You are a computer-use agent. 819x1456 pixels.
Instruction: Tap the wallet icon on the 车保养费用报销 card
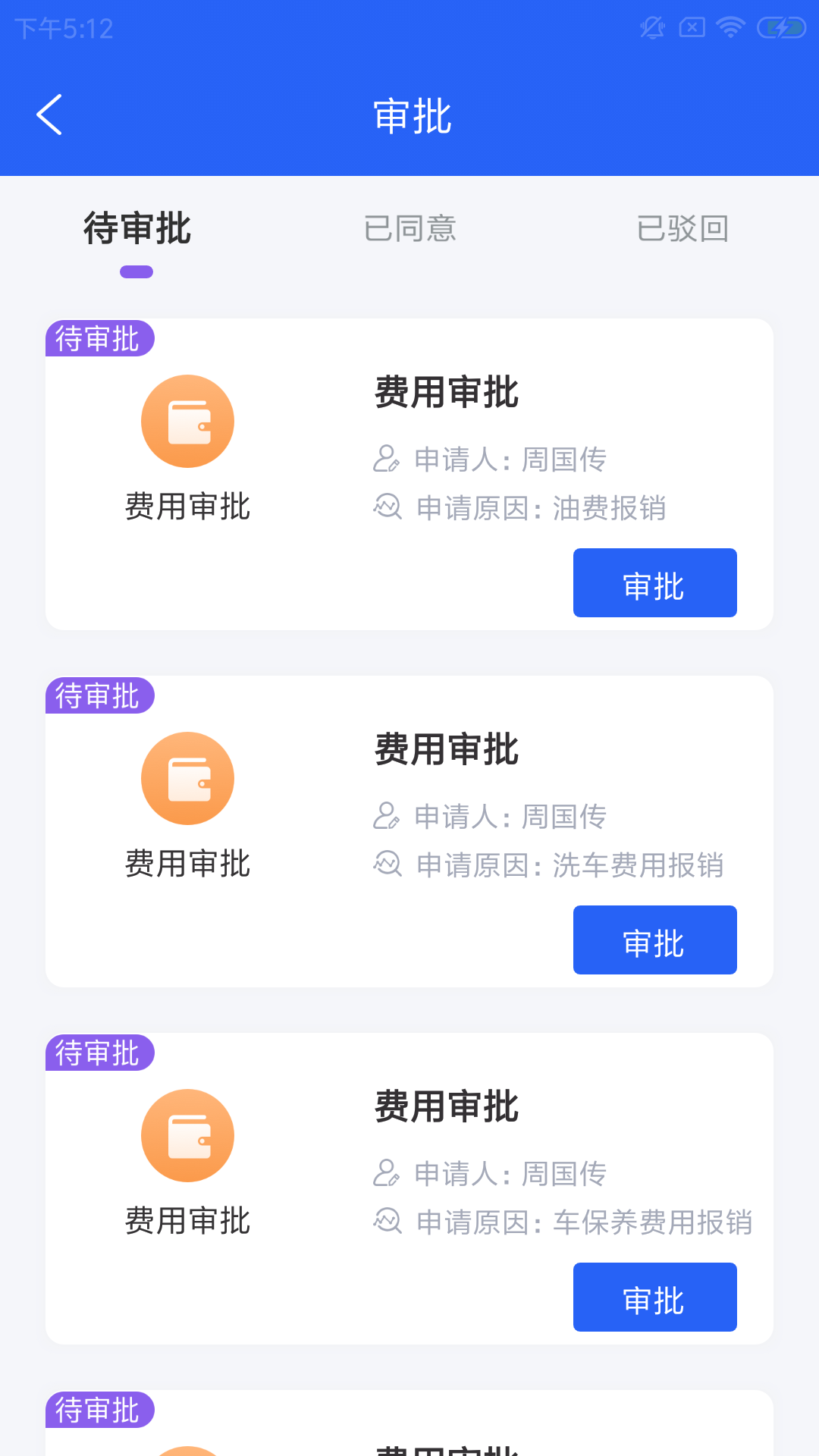click(187, 1135)
